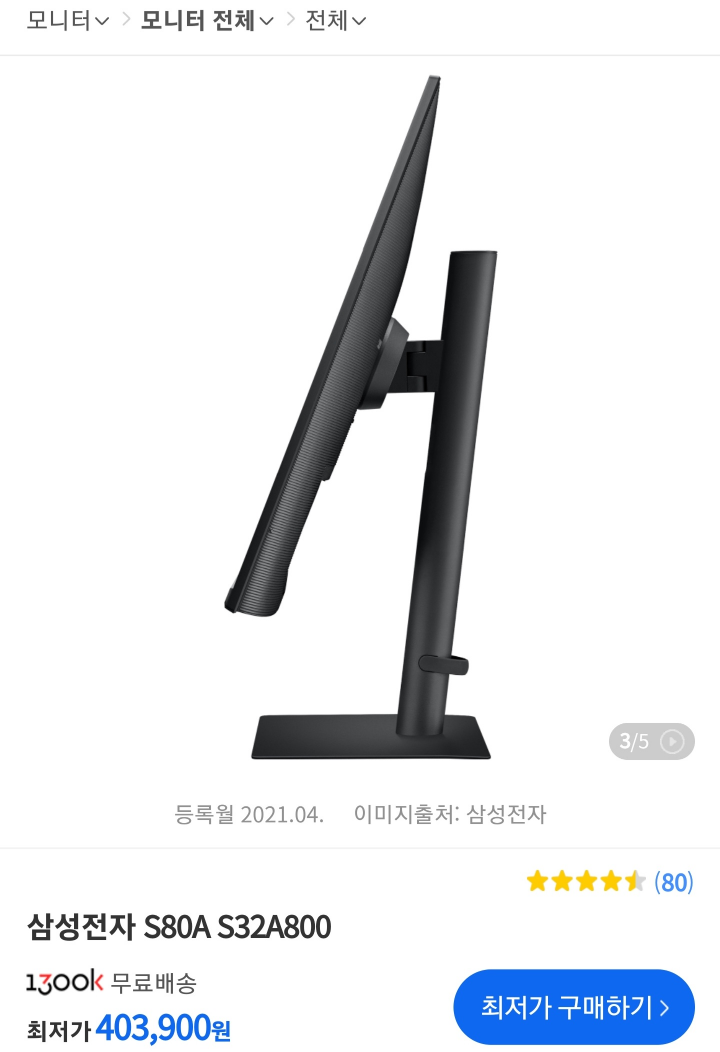Screen dimensions: 720x1052
Task: Open the 모니터 전체 dropdown
Action: [206, 20]
